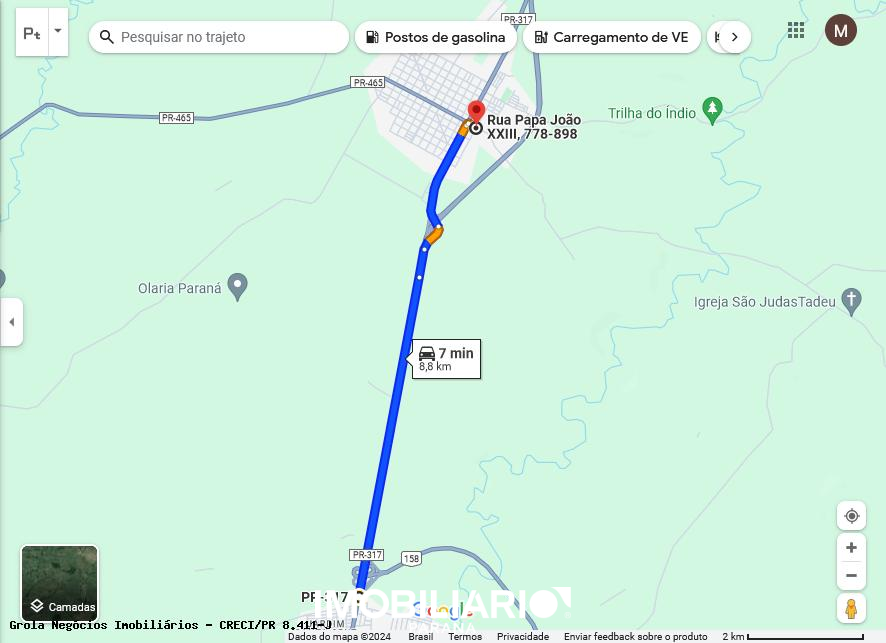Activate the Street View pegman
Image resolution: width=886 pixels, height=643 pixels.
[x=851, y=608]
